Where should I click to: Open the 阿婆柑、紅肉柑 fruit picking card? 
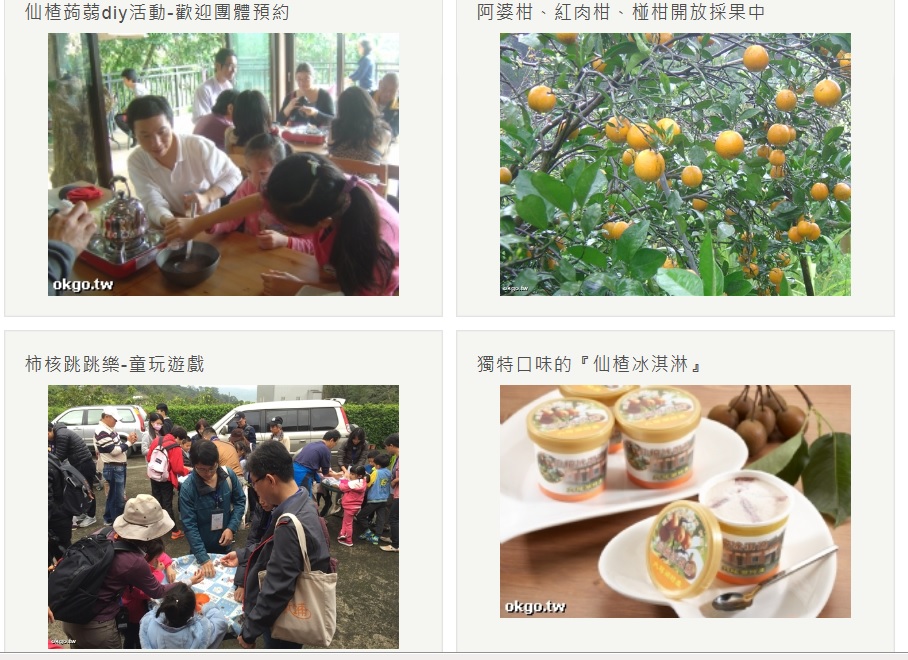point(675,164)
